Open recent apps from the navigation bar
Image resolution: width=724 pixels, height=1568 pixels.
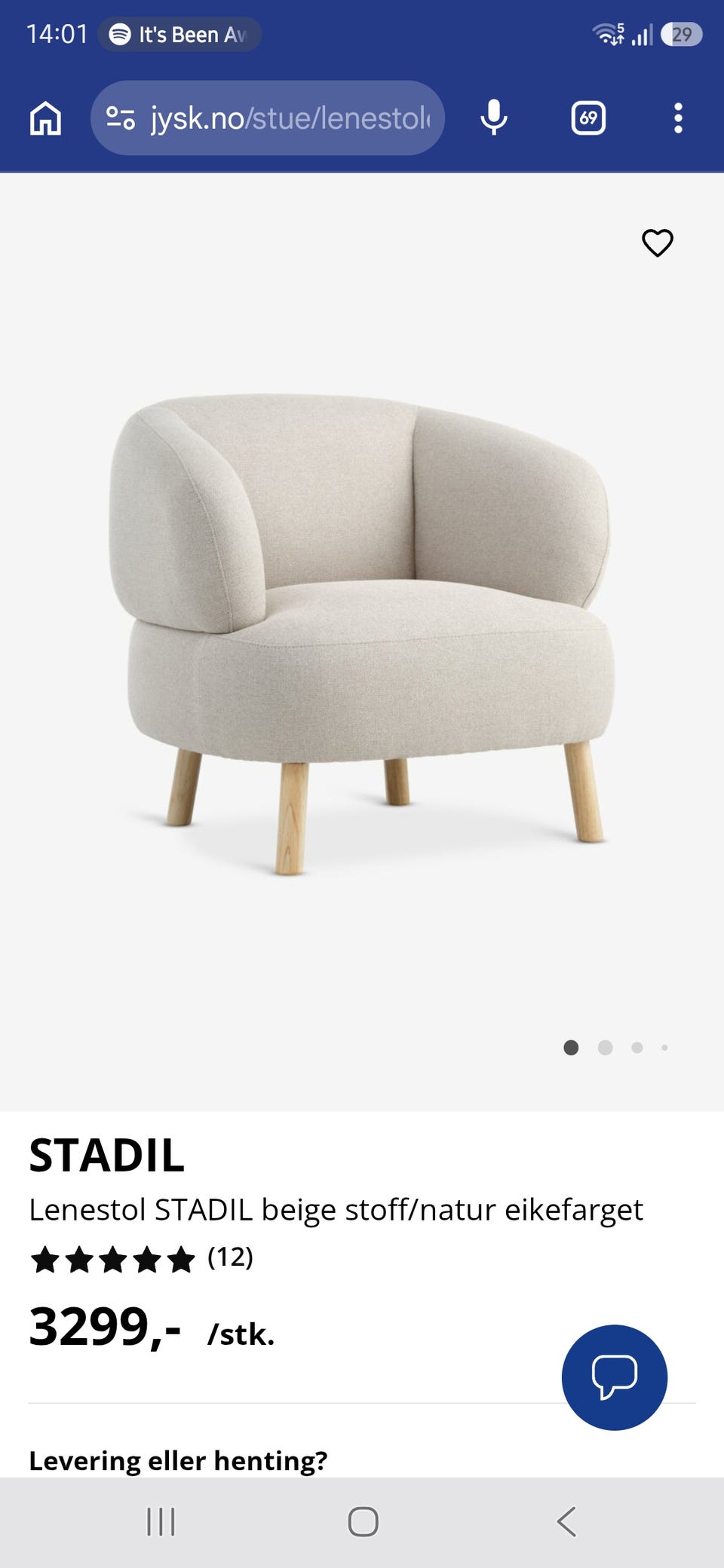click(x=161, y=1521)
